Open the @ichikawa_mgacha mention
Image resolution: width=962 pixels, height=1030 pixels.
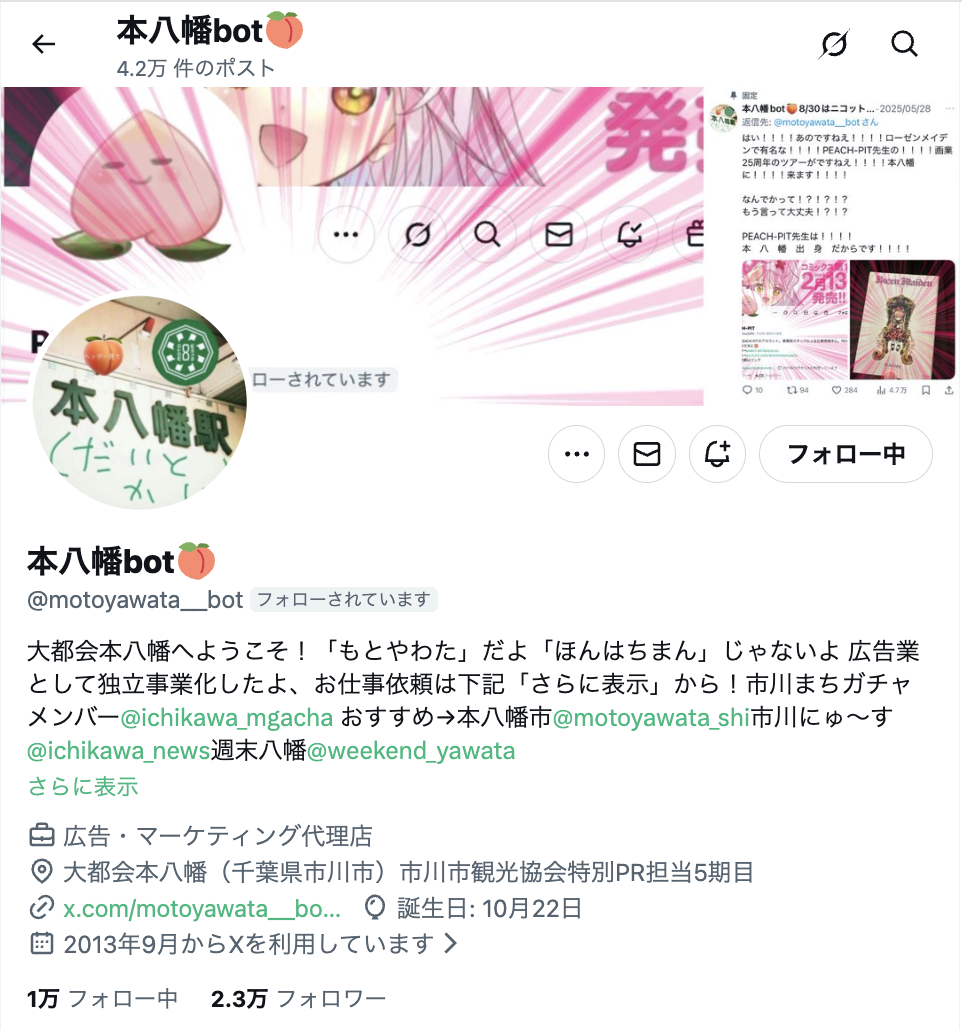click(229, 718)
